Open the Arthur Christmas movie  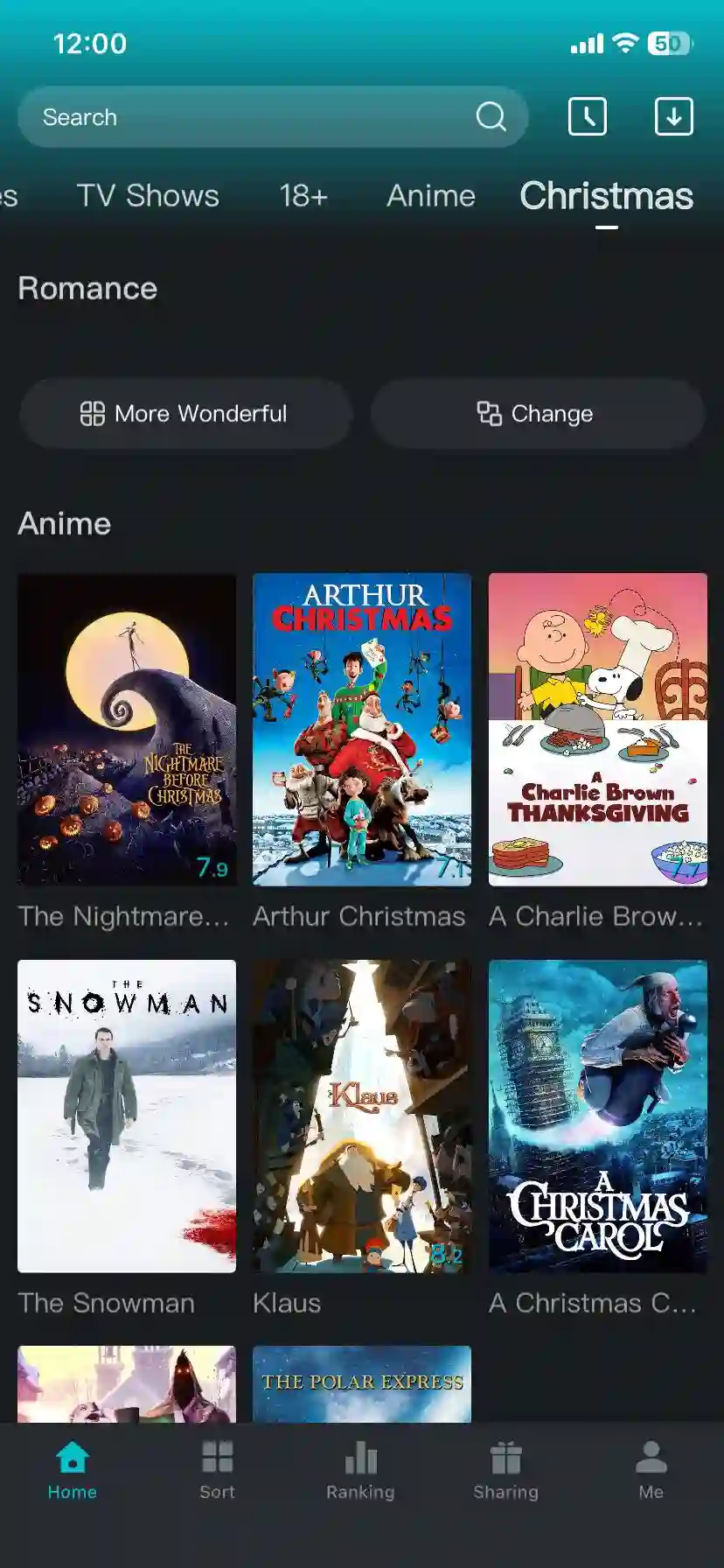[361, 729]
